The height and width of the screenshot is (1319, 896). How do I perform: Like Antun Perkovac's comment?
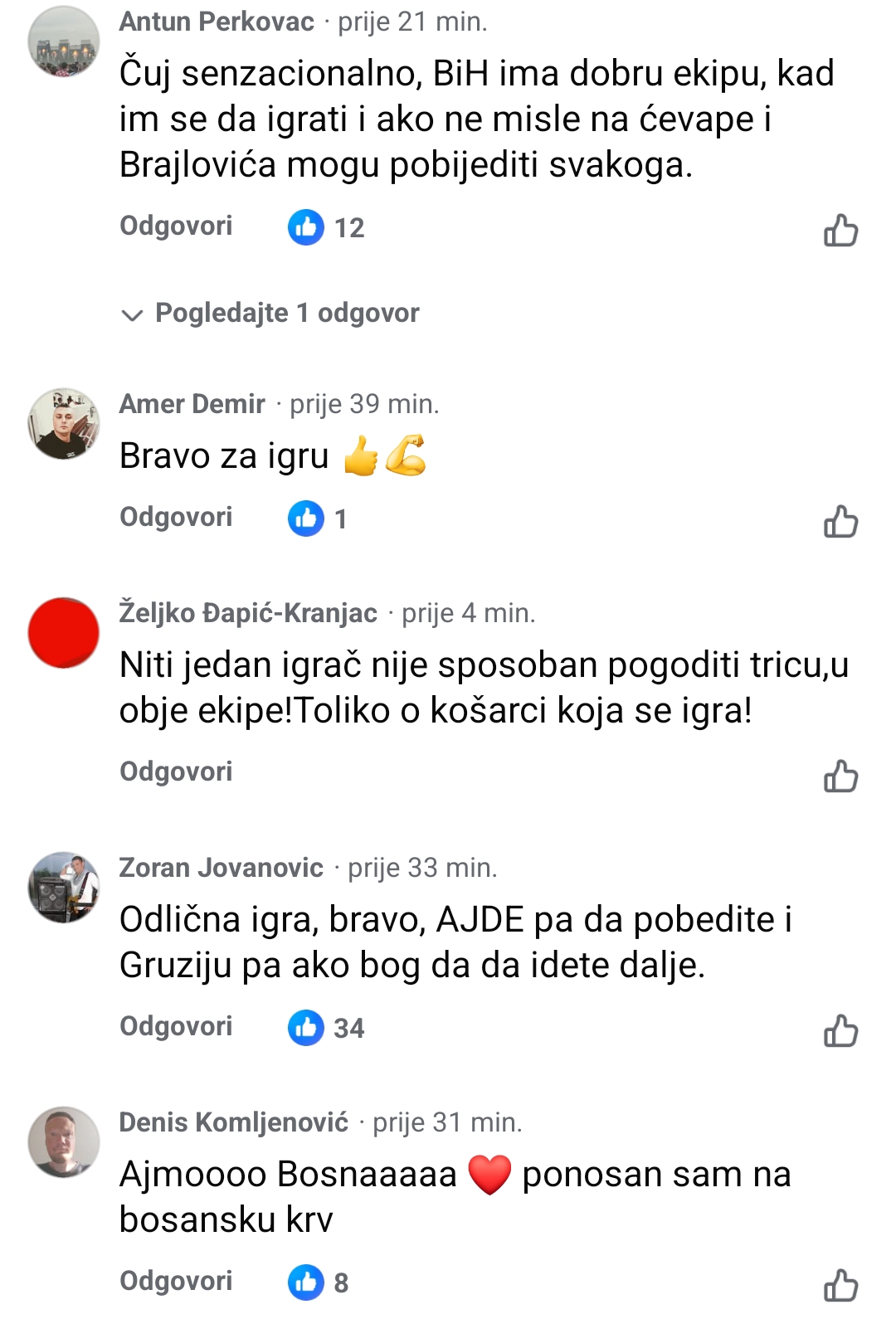[840, 231]
